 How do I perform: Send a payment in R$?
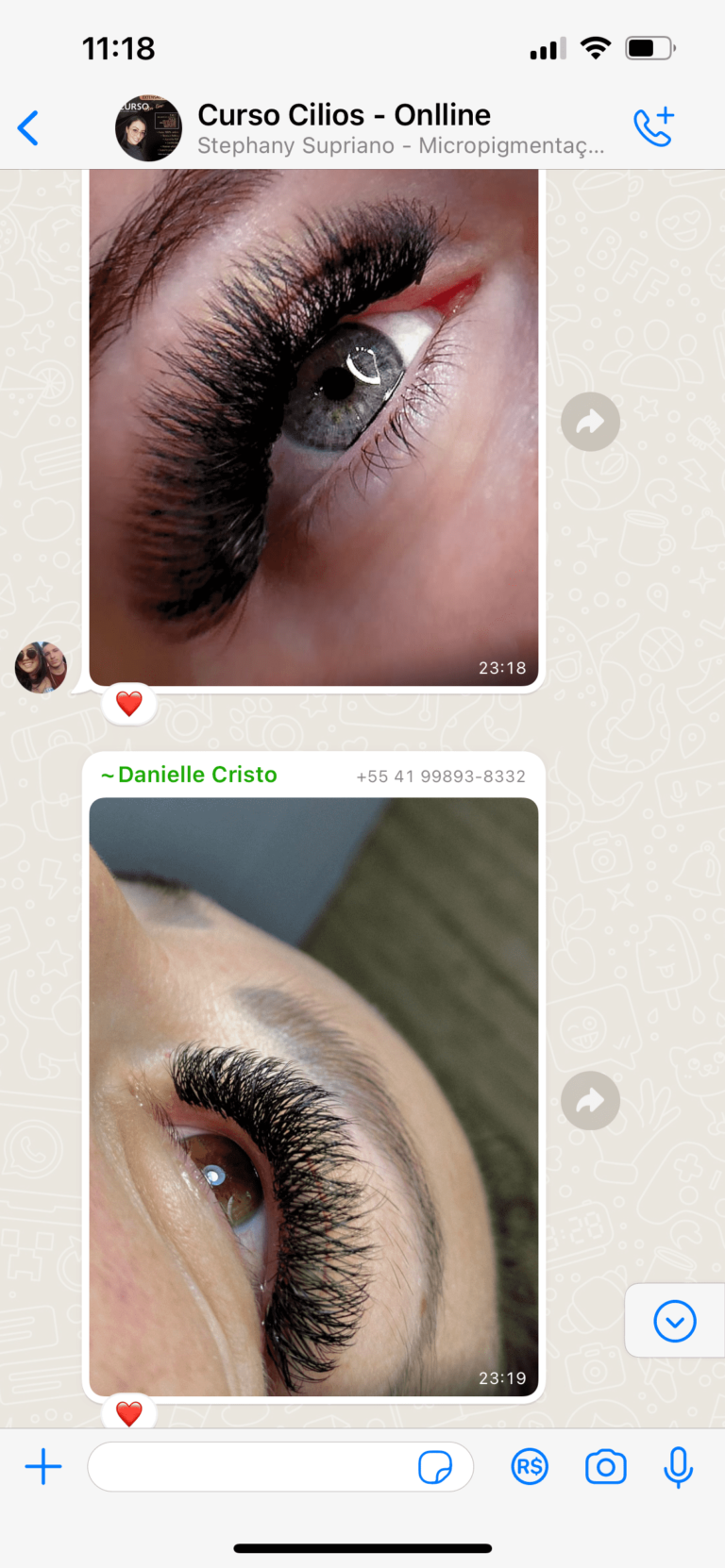click(530, 1467)
